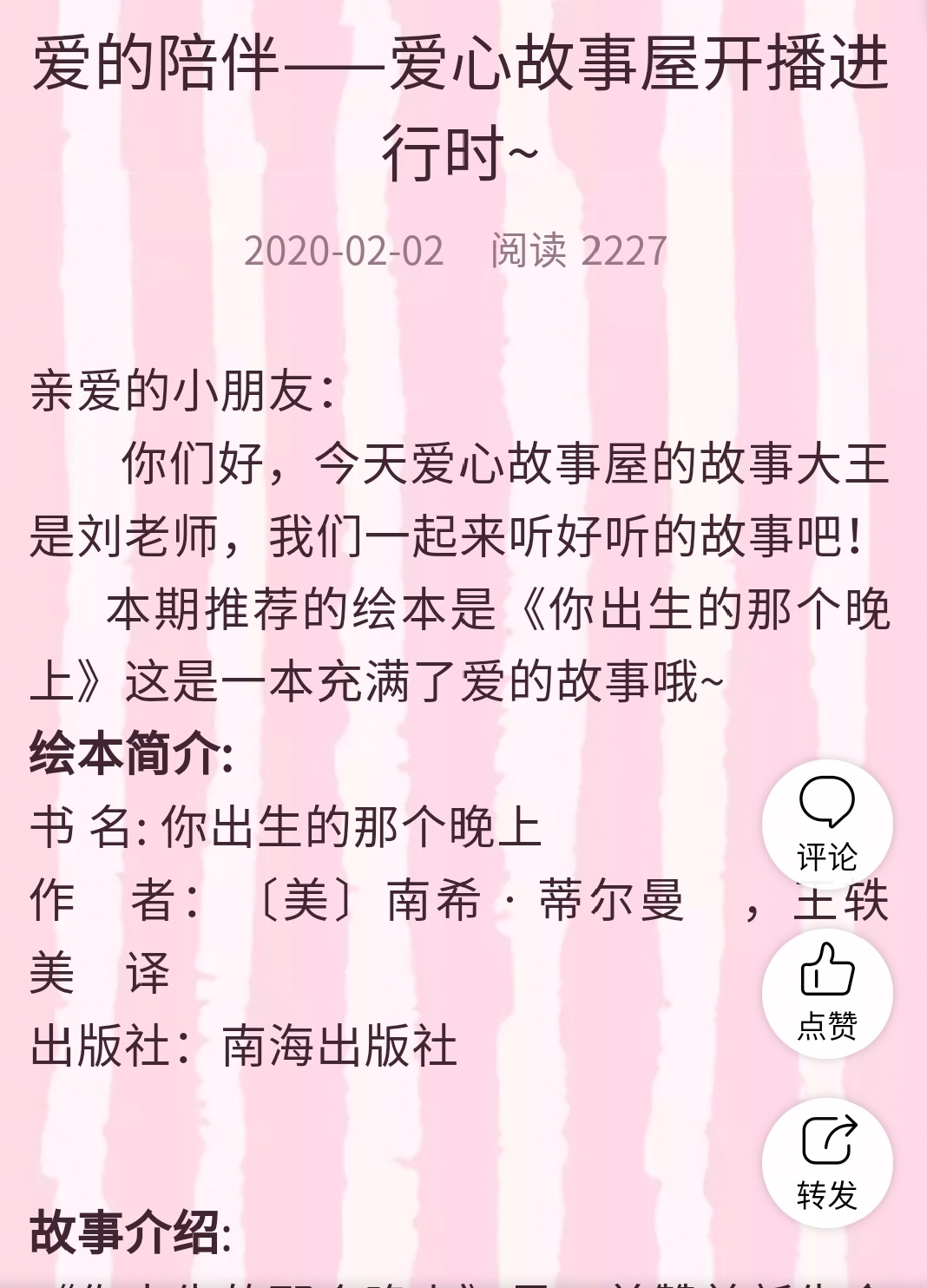Screen dimensions: 927x1288
Task: Share the article via 转发
Action: 826,1161
